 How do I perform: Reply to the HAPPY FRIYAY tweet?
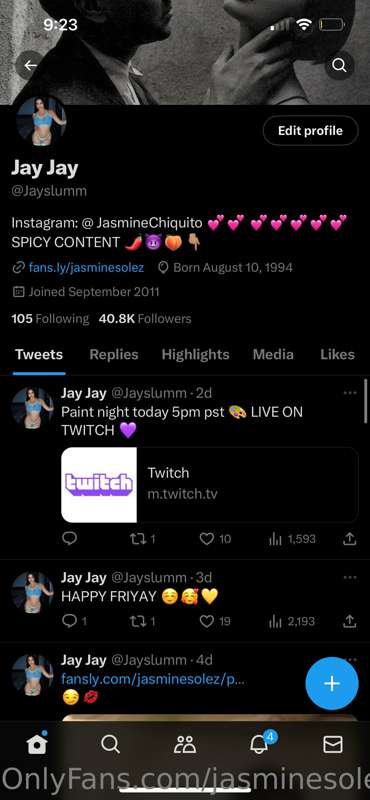click(x=74, y=621)
